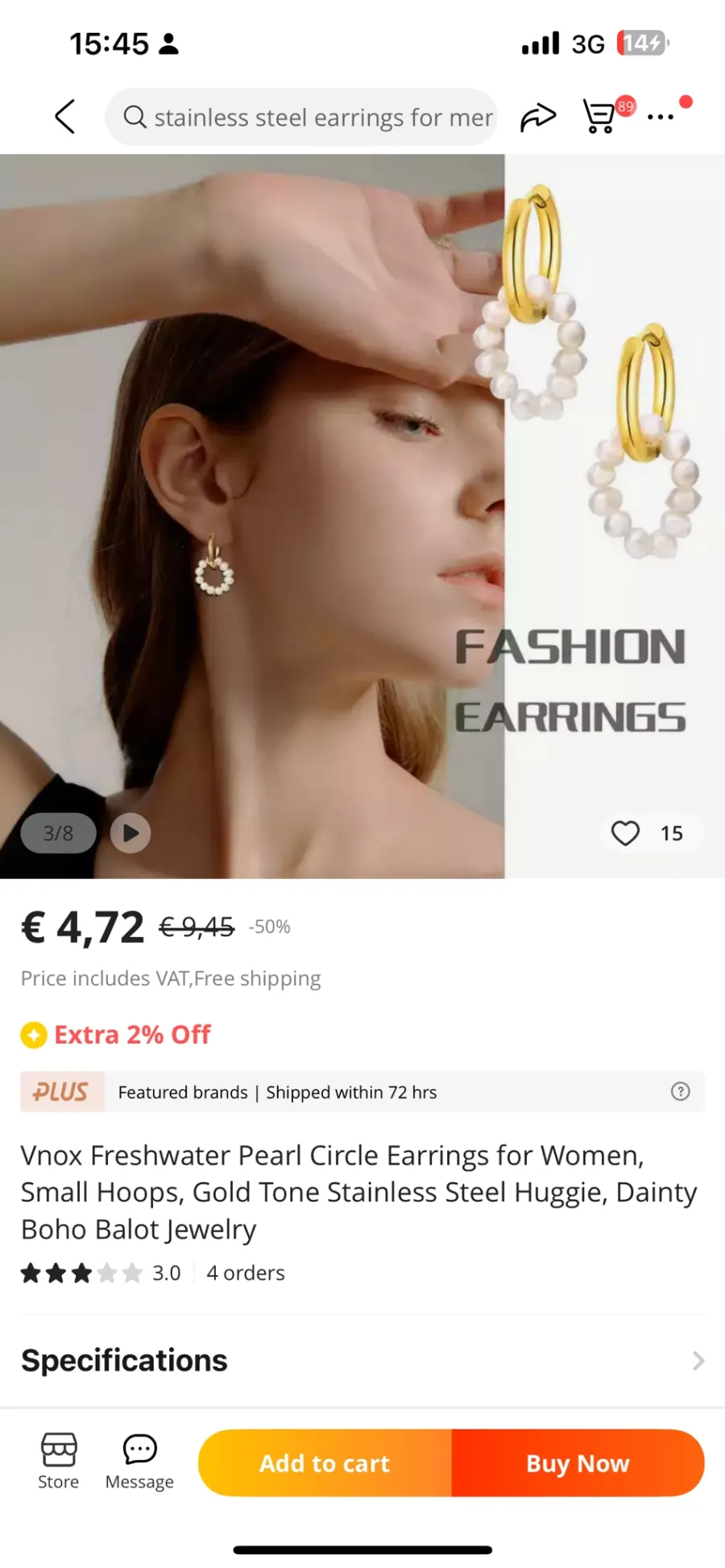
Task: Visit the seller's Store
Action: pyautogui.click(x=59, y=1462)
